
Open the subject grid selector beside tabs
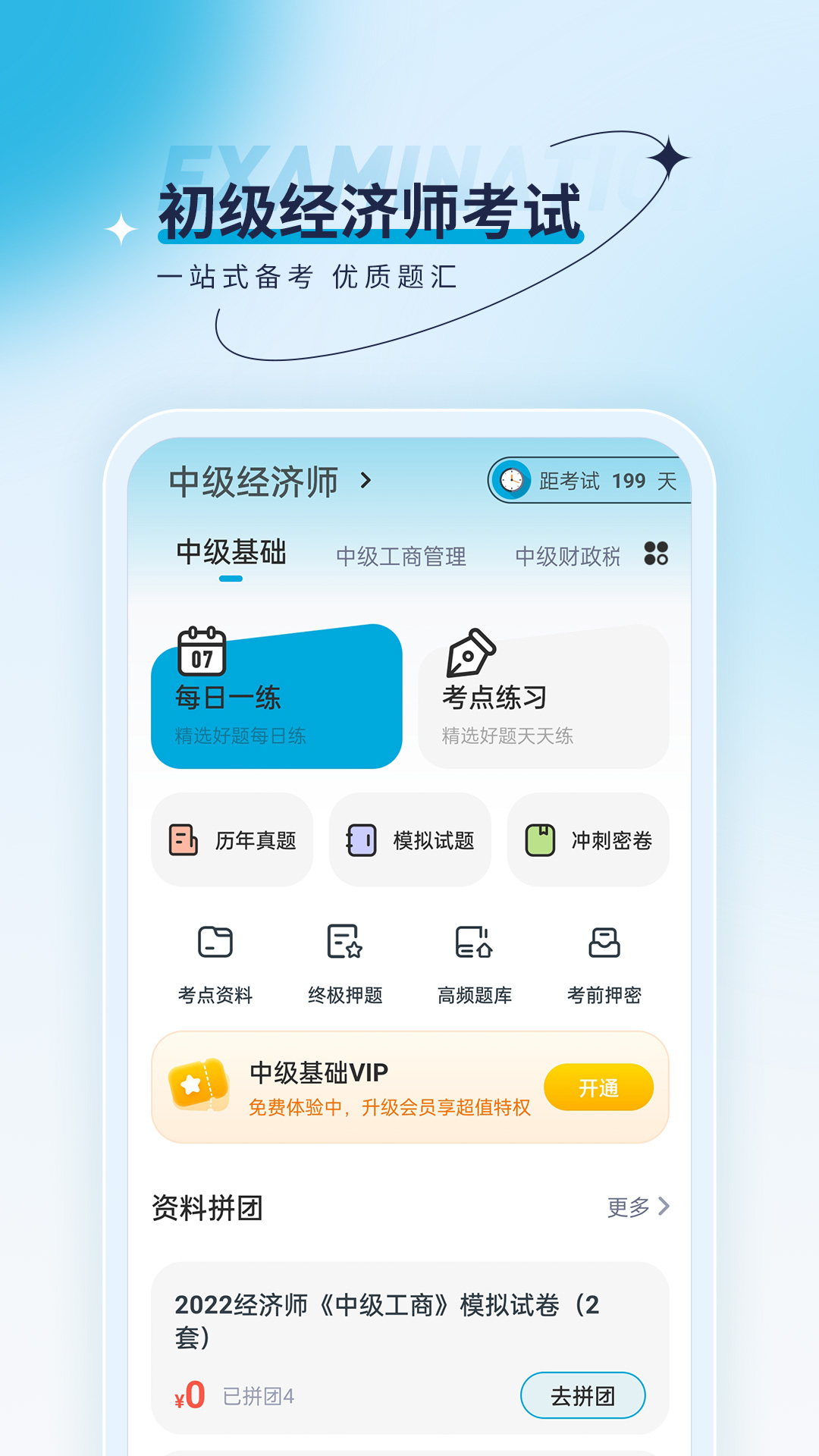(x=655, y=555)
